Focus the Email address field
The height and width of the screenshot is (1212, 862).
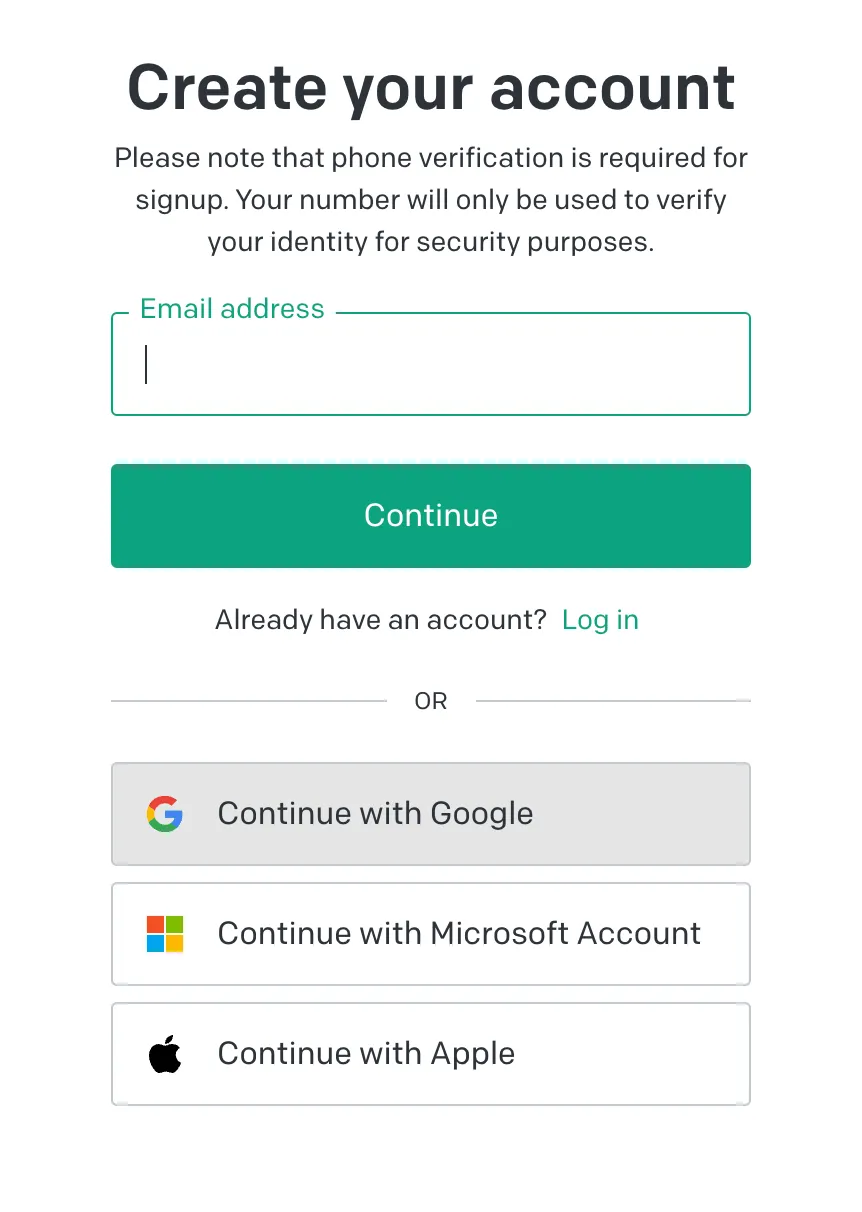tap(430, 365)
